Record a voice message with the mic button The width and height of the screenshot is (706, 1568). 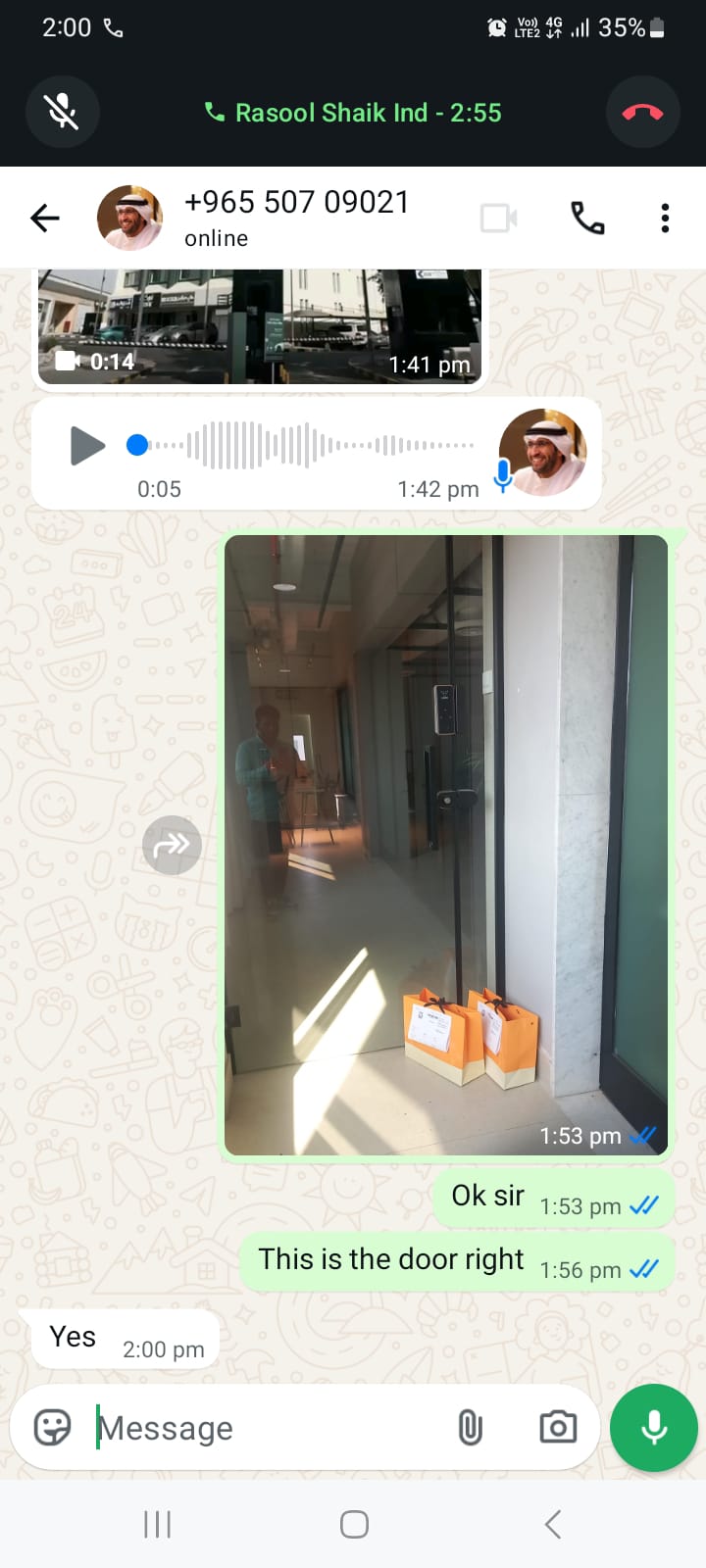[x=653, y=1428]
